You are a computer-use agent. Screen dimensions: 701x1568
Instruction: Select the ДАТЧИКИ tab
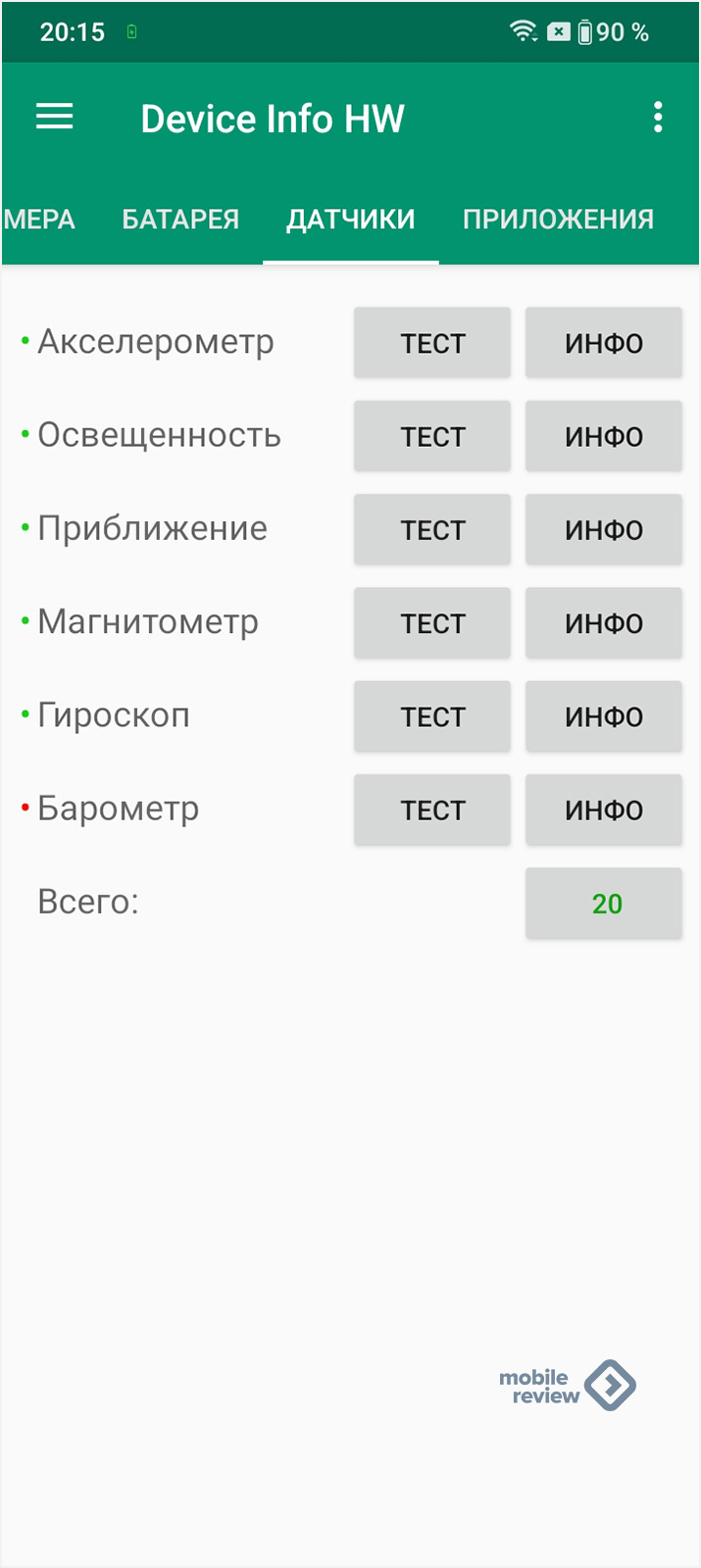(x=350, y=220)
